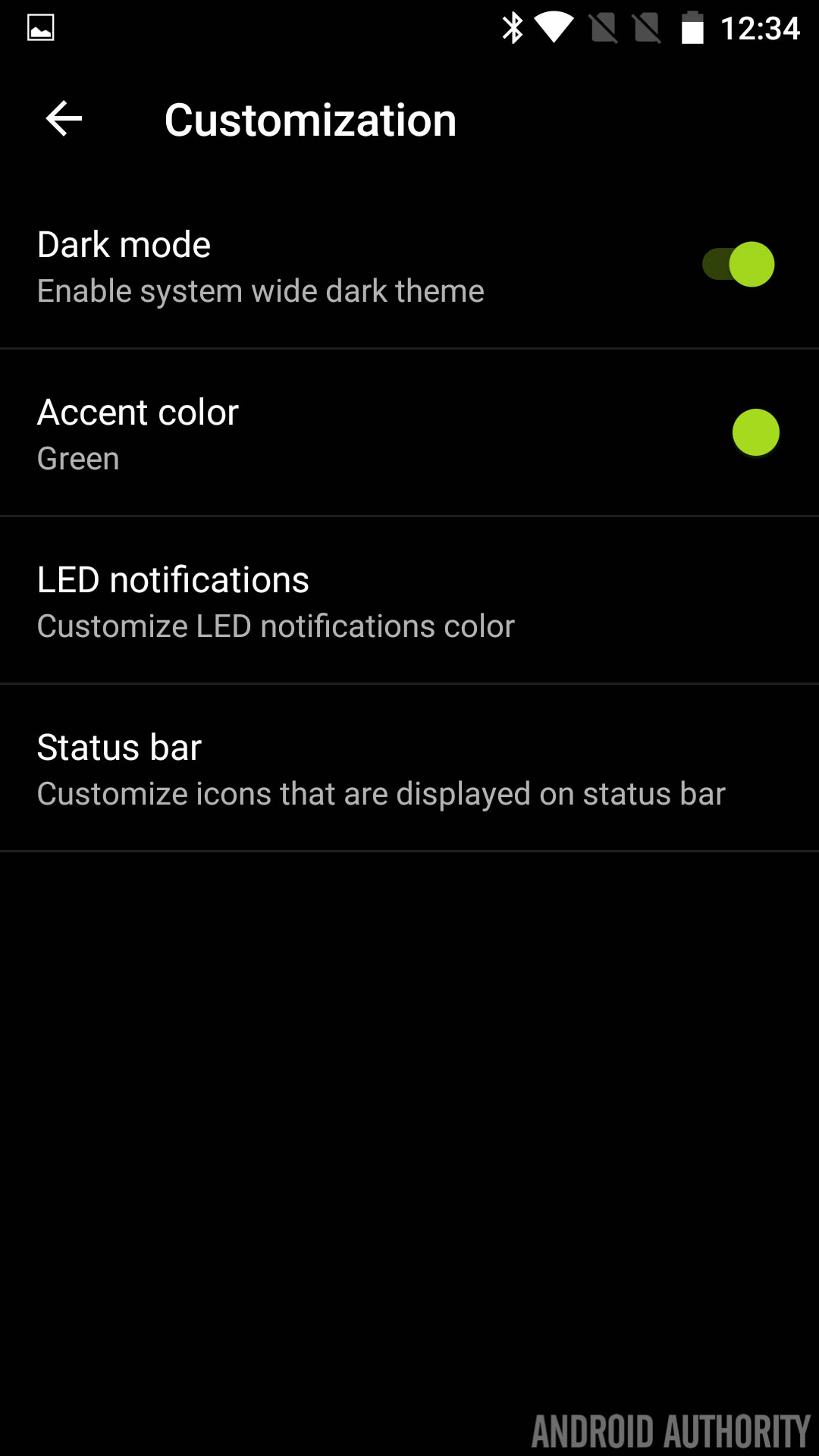Go back from Customization screen
Image resolution: width=819 pixels, height=1456 pixels.
tap(64, 119)
